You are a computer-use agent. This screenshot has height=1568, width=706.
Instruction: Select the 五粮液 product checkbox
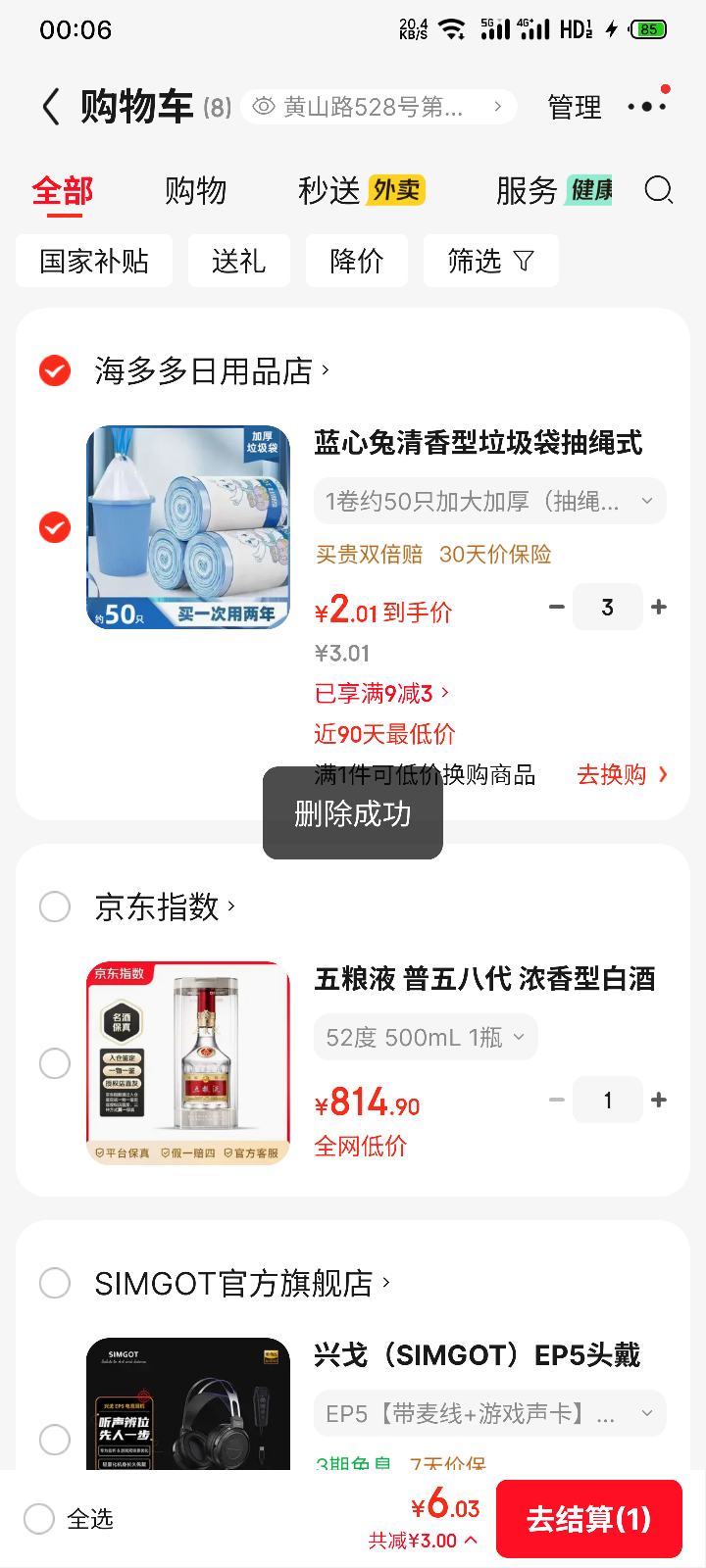point(55,1063)
